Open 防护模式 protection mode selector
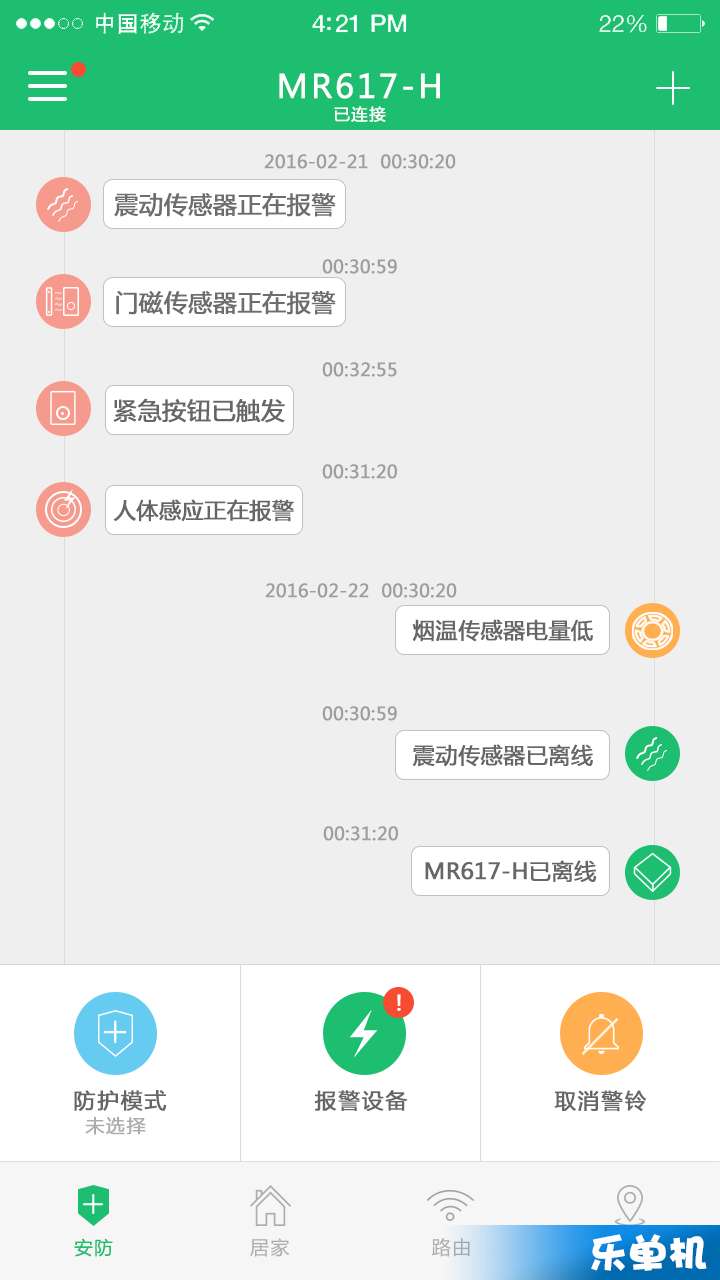 point(120,1064)
